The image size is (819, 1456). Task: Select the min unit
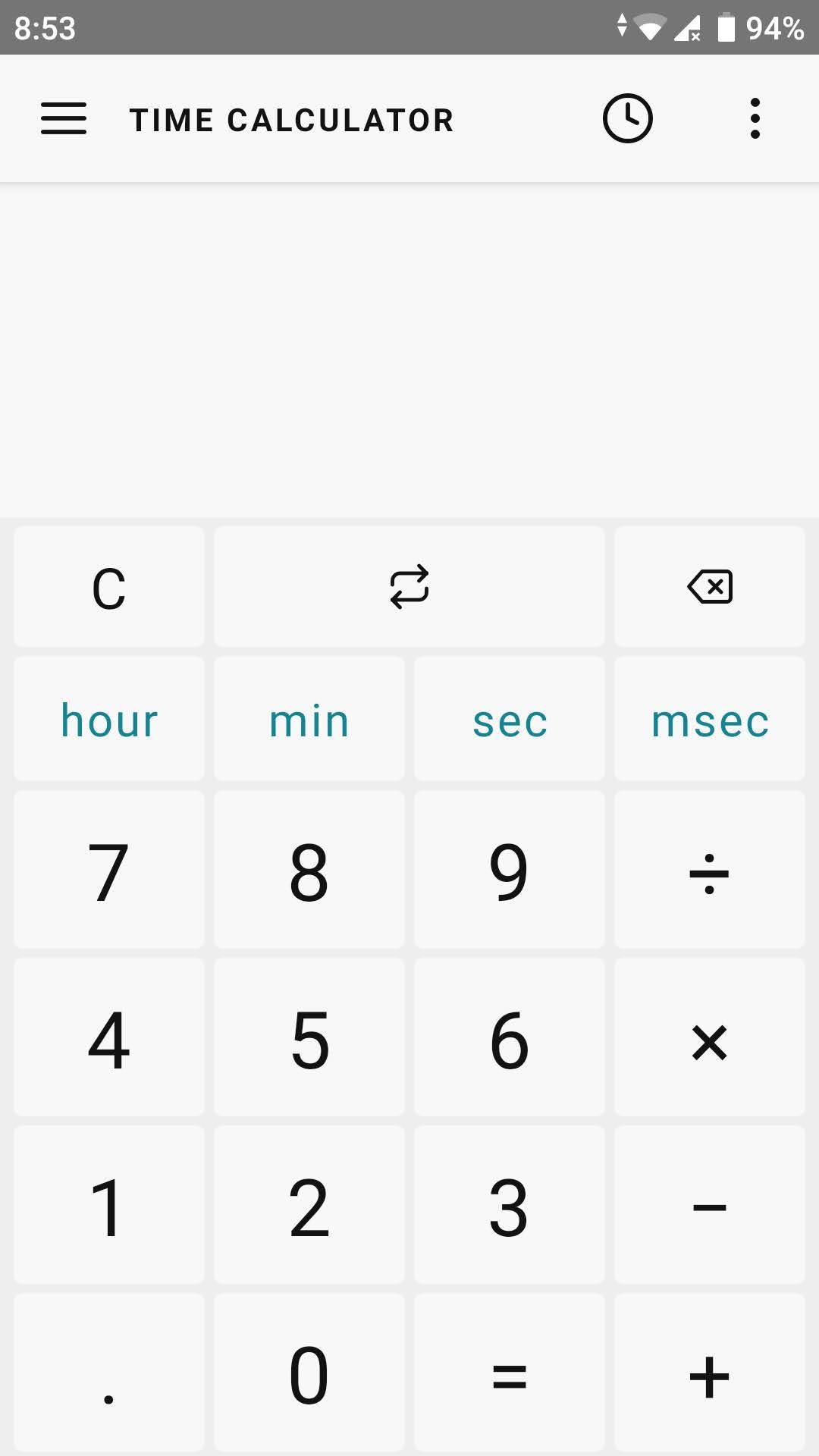tap(309, 720)
